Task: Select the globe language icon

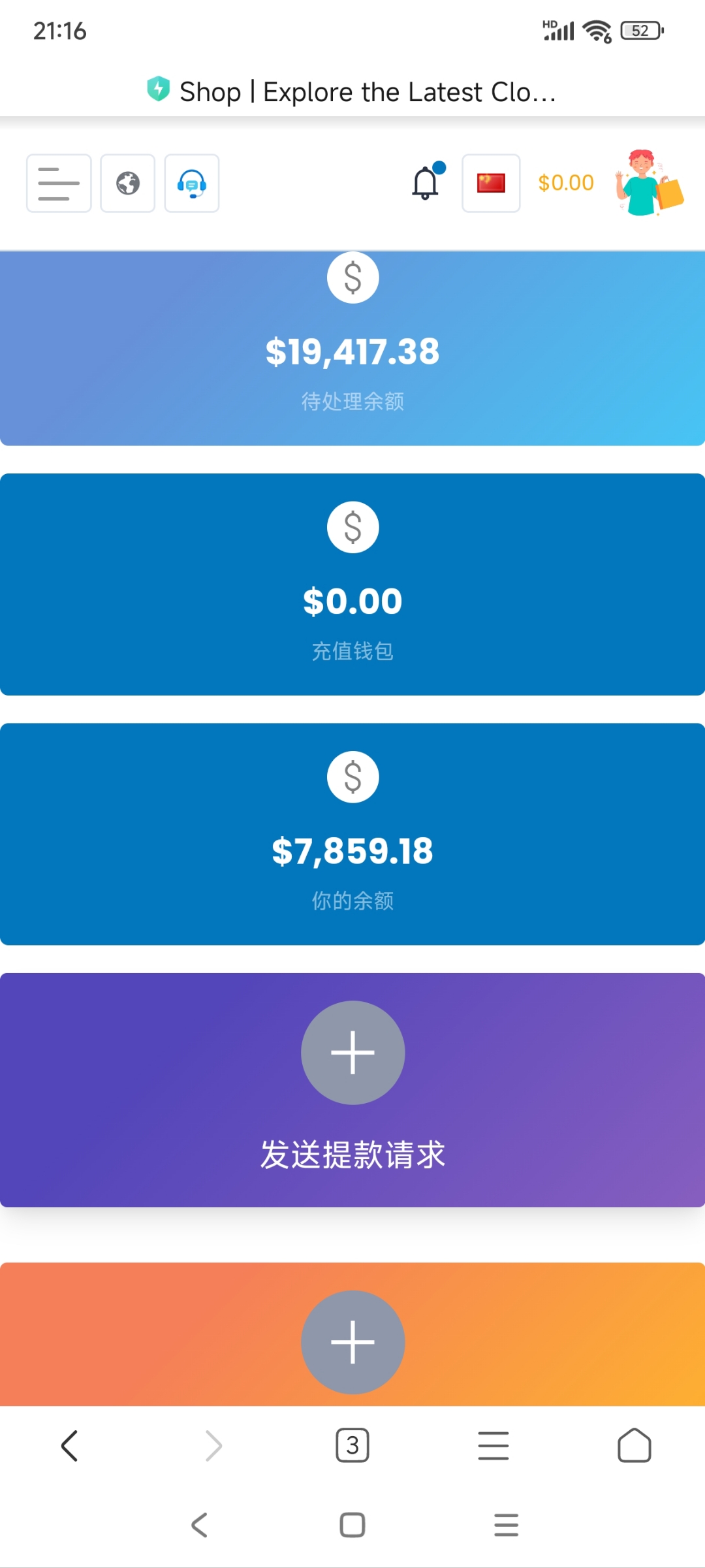Action: pos(127,184)
